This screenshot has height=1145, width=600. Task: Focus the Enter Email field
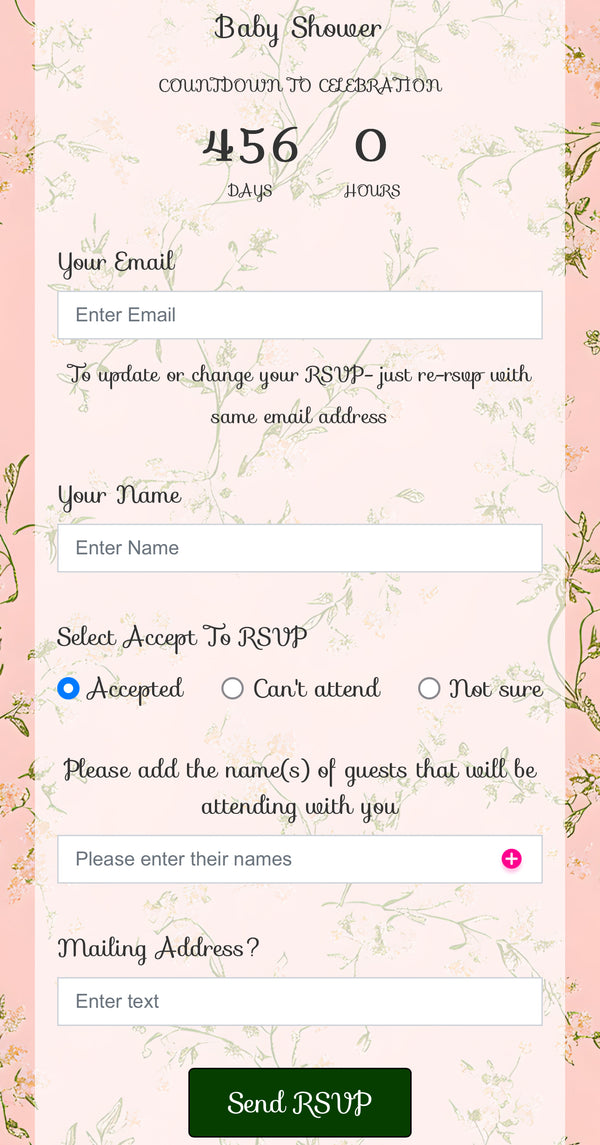tap(299, 315)
